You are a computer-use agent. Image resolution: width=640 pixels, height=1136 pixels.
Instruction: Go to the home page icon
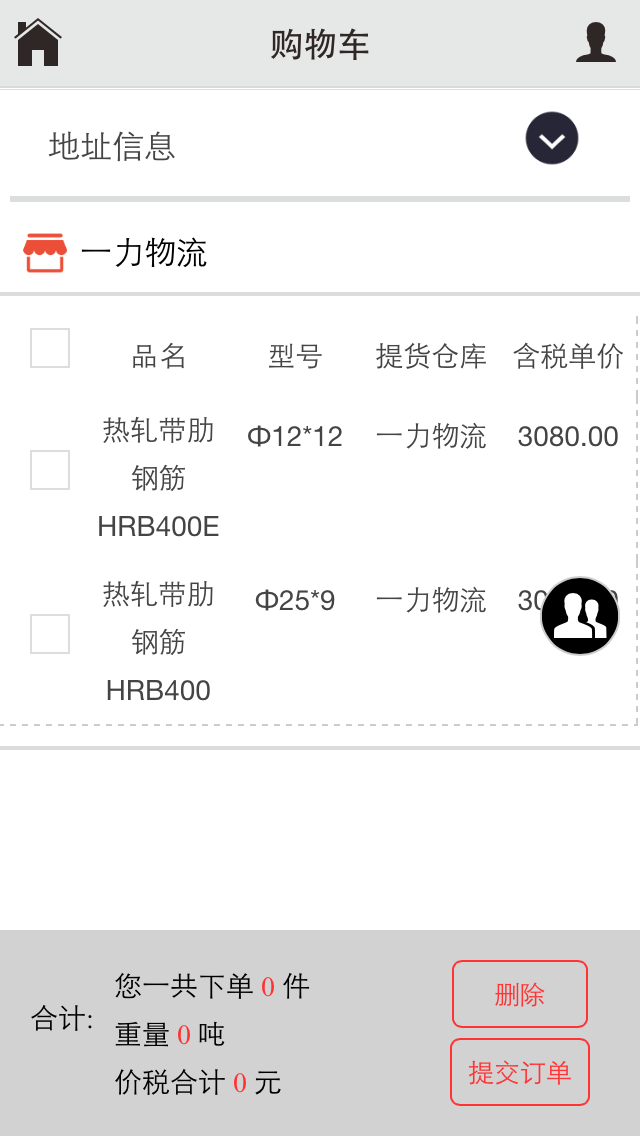(x=38, y=43)
